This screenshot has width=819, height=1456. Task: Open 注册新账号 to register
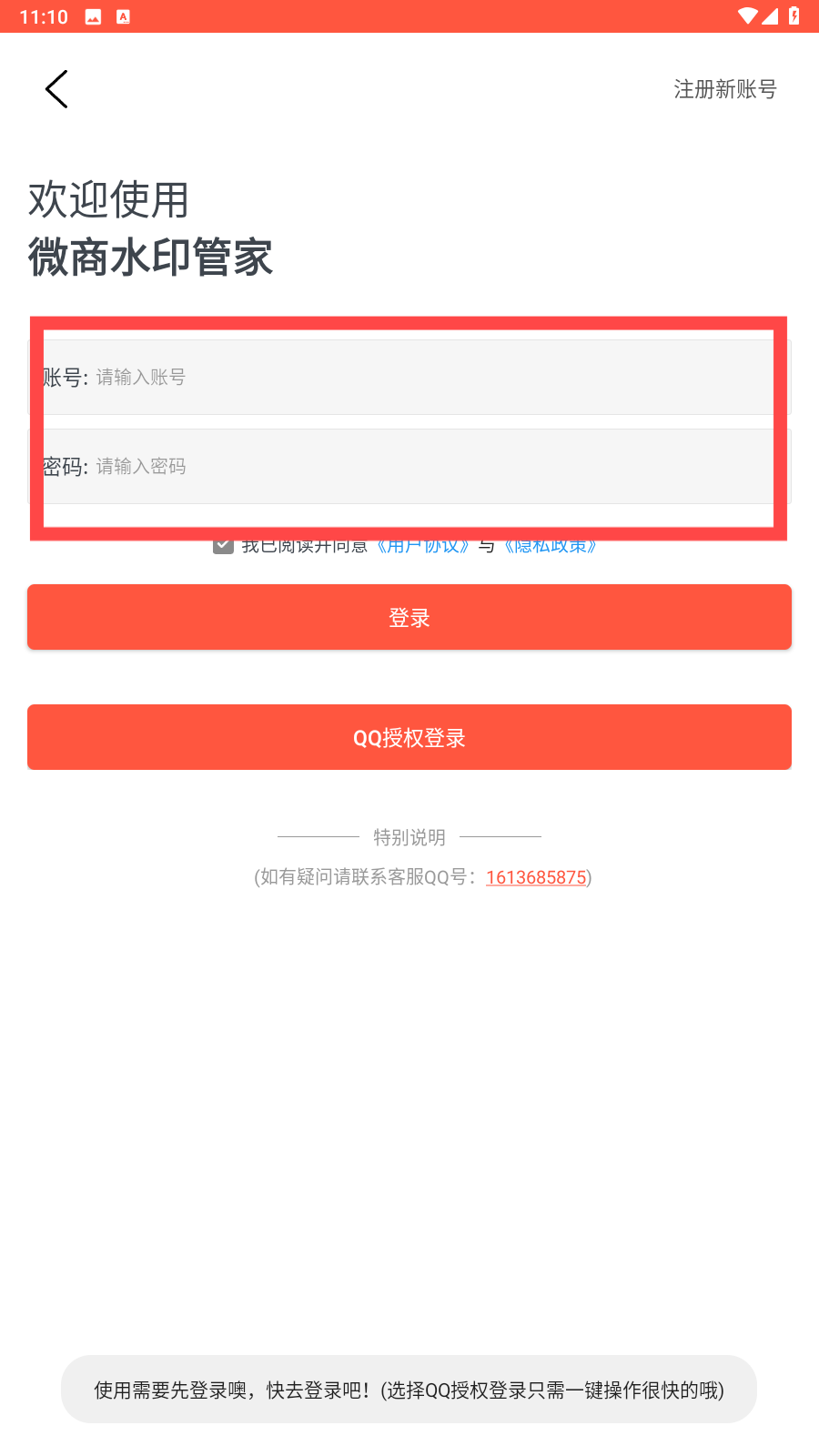(x=725, y=89)
